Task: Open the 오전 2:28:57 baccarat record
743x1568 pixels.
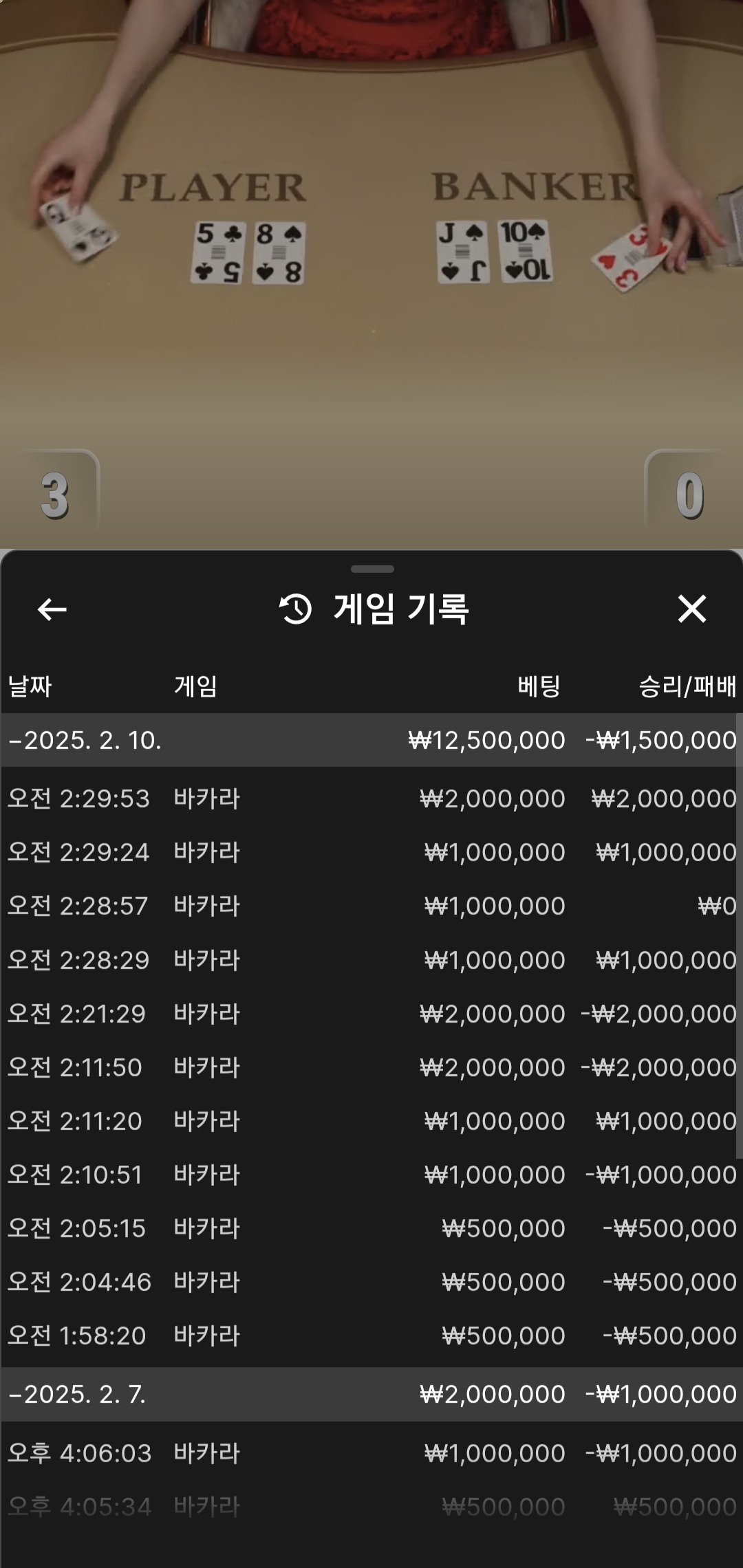Action: point(369,906)
